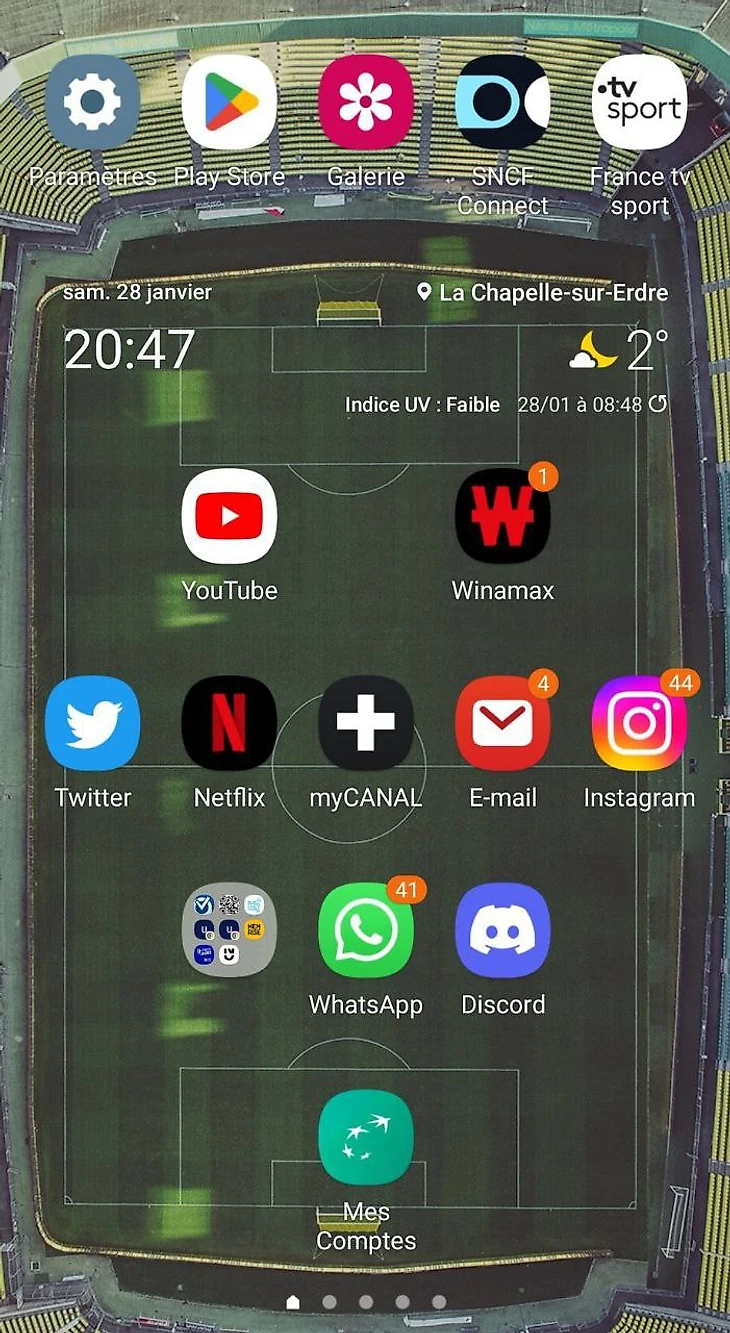
Task: Open Winamax
Action: [502, 516]
